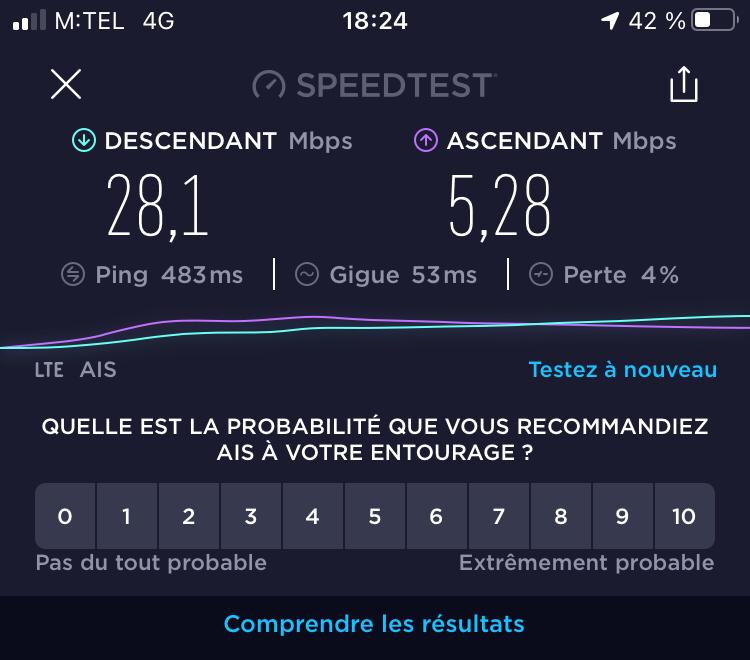Give AIS a 9 rating

(622, 516)
